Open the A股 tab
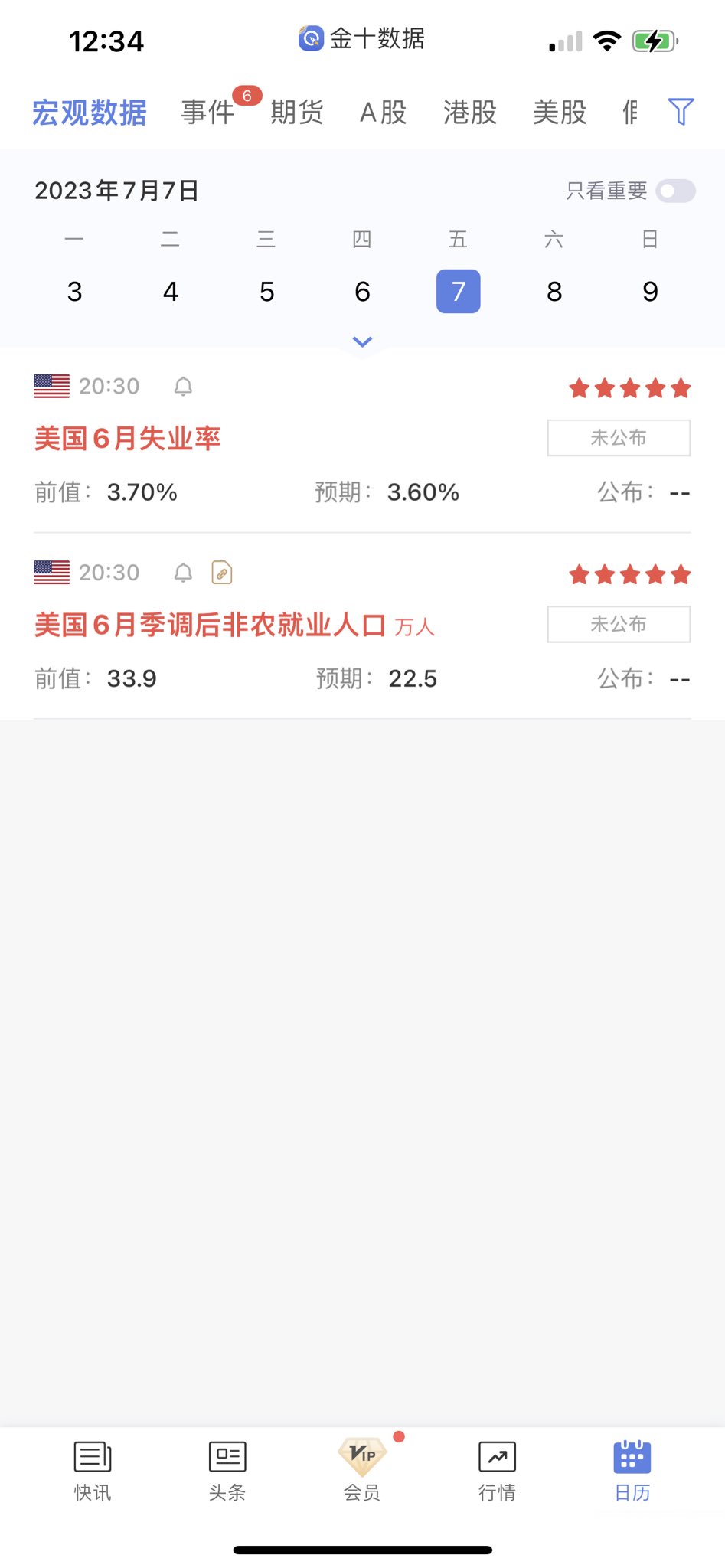This screenshot has height=1568, width=725. [x=384, y=113]
